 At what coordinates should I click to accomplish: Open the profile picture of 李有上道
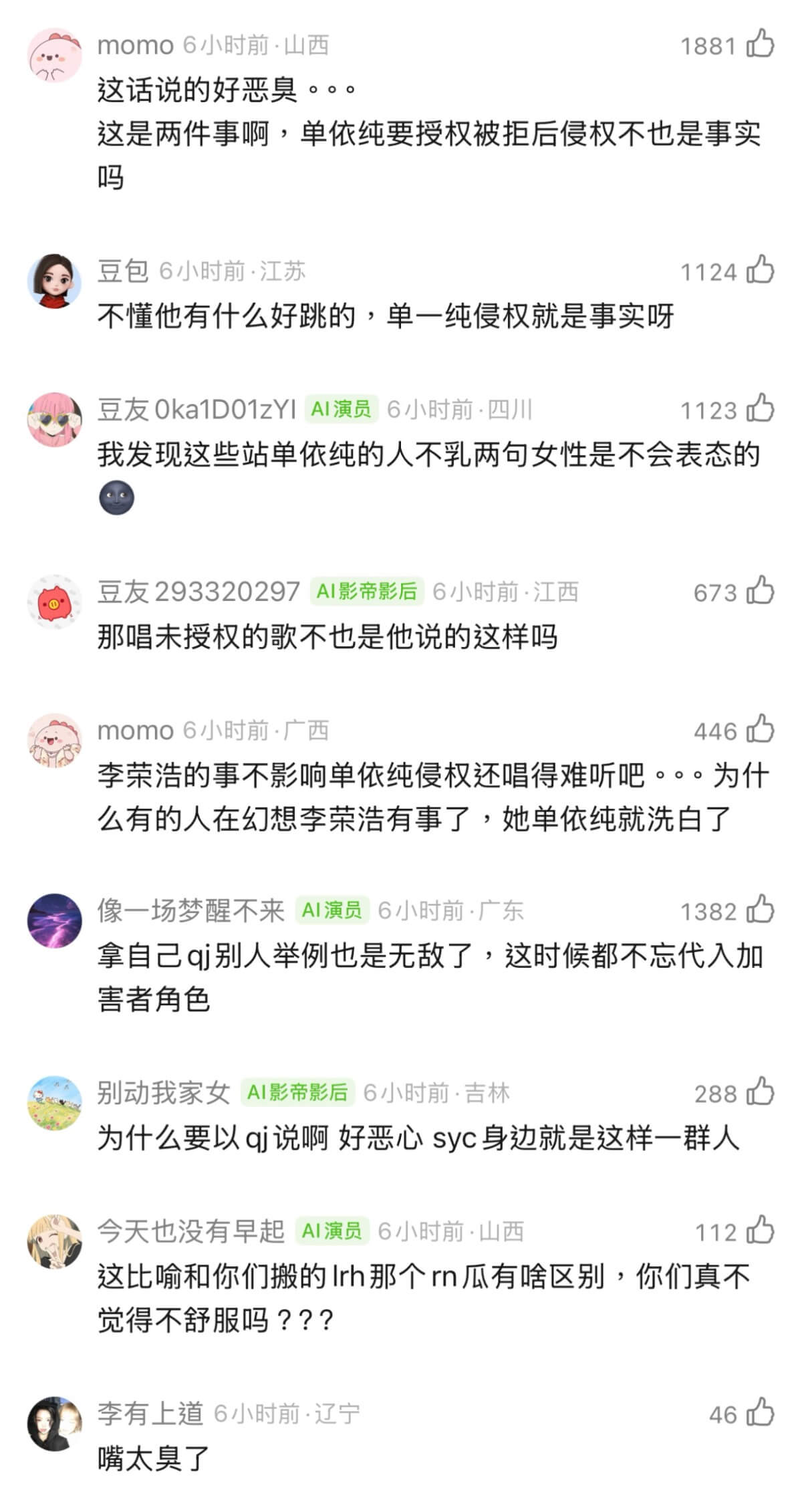(x=54, y=1424)
